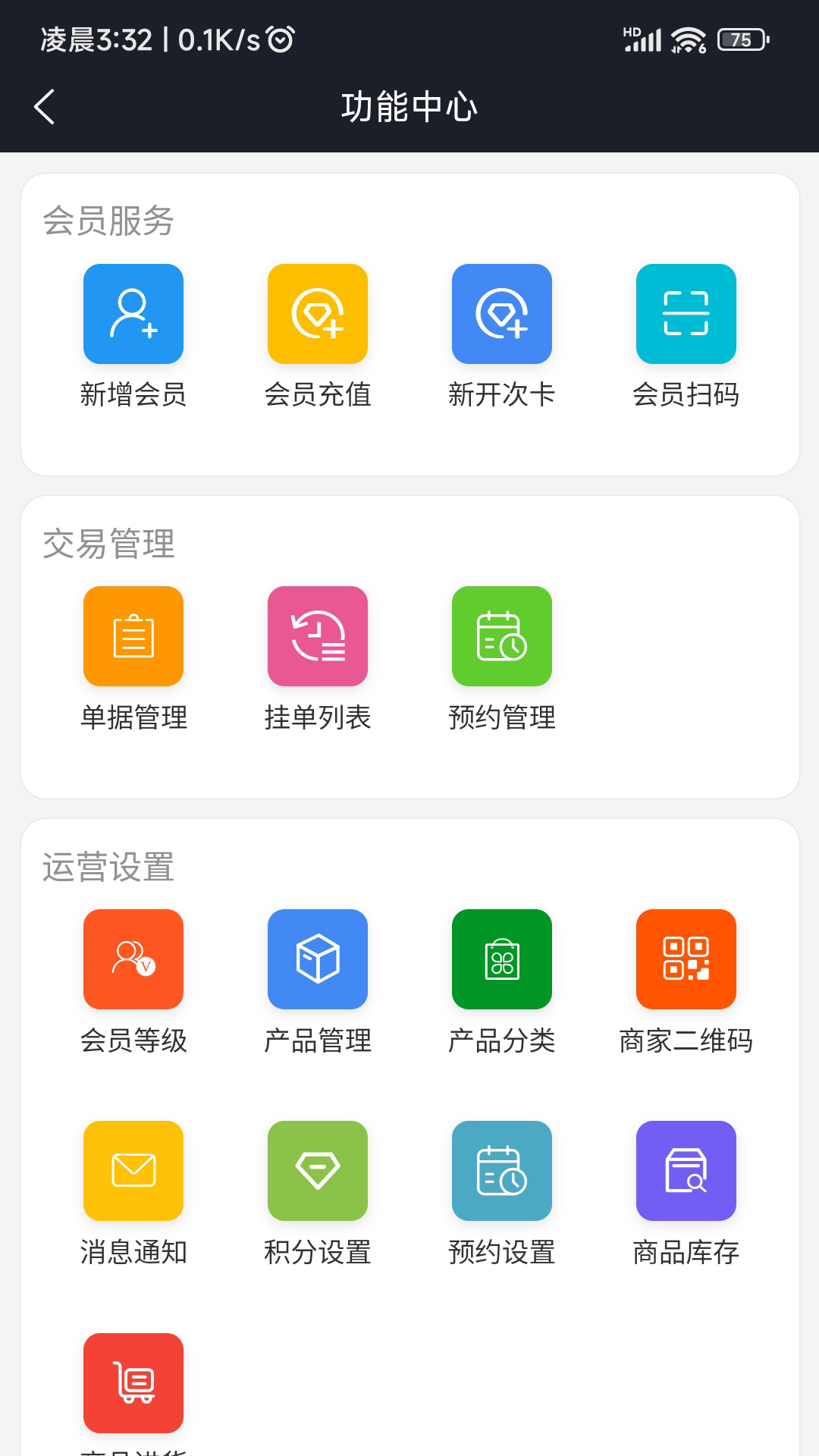Open the 会员等级 member level icon

pos(133,959)
